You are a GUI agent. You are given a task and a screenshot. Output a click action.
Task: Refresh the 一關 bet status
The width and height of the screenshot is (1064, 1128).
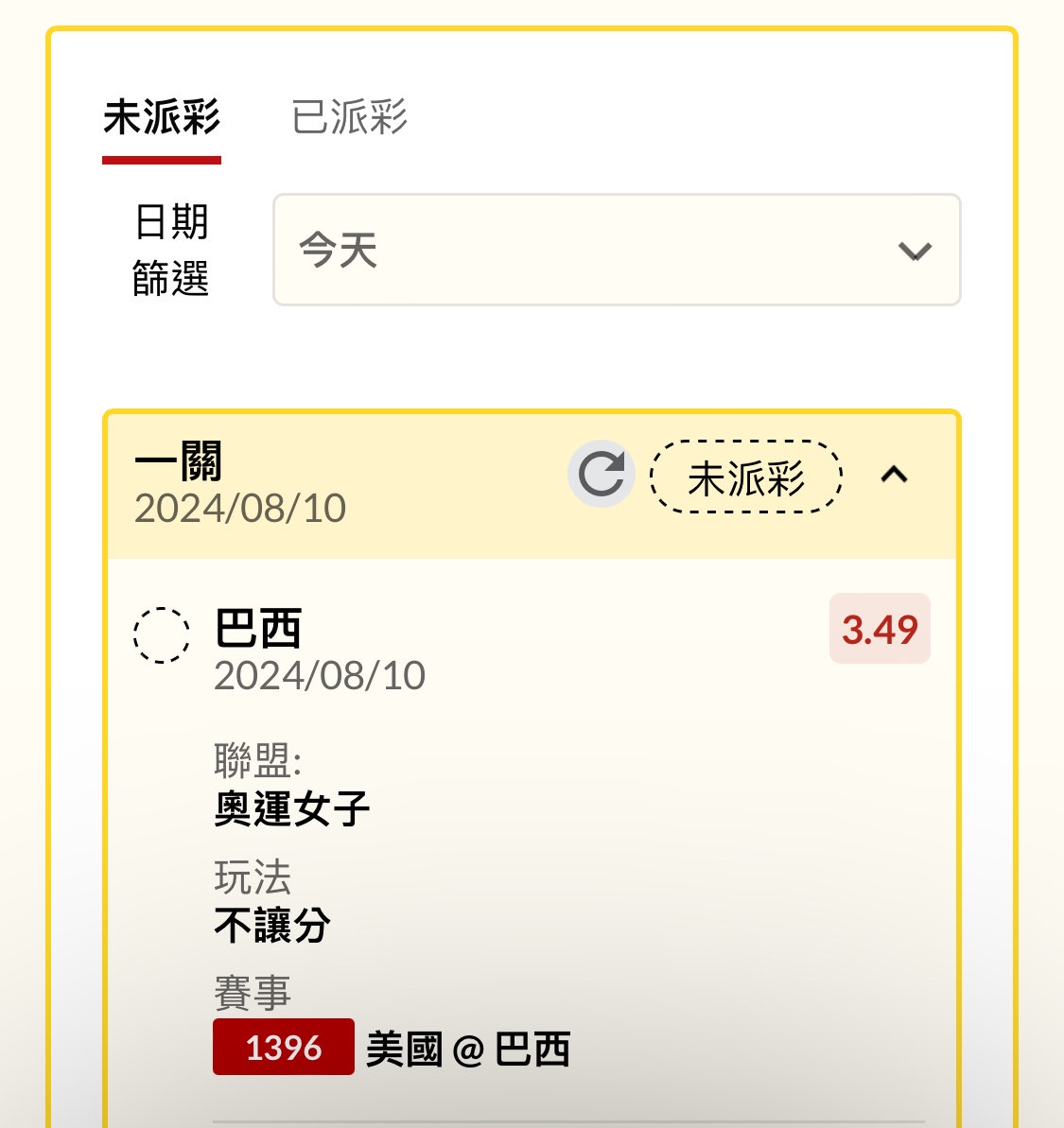(601, 474)
